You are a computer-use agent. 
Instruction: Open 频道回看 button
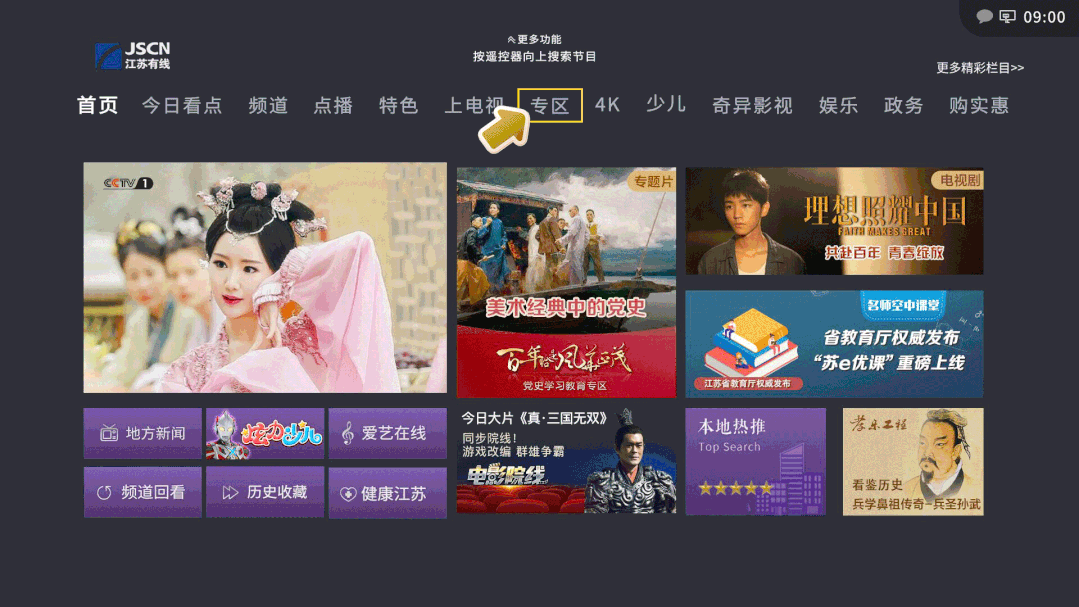pyautogui.click(x=143, y=492)
